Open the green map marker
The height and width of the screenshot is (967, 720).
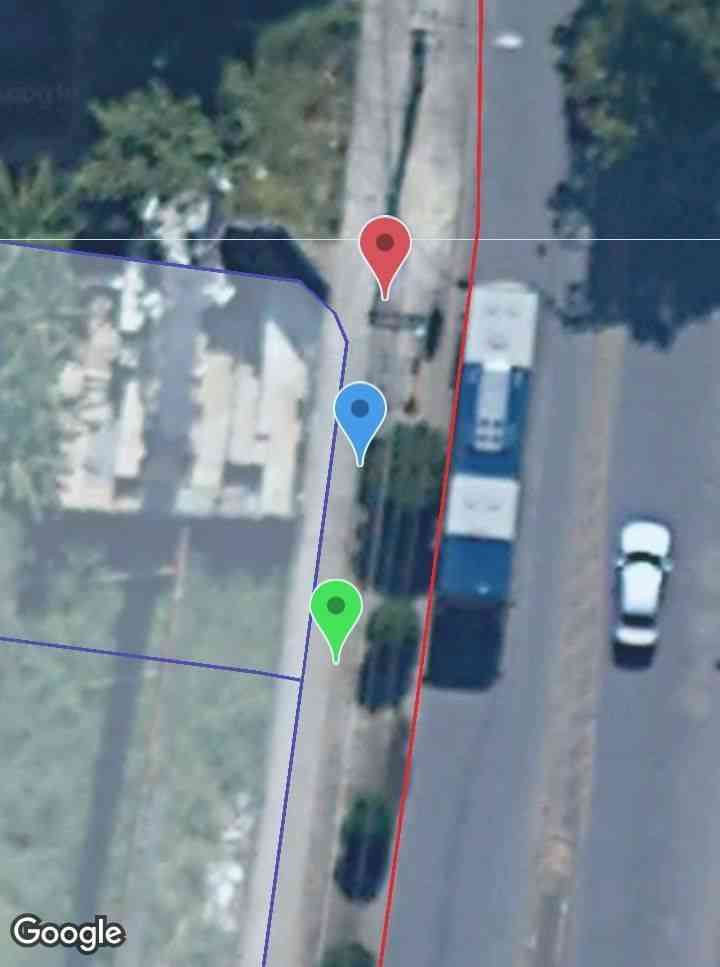coord(335,610)
